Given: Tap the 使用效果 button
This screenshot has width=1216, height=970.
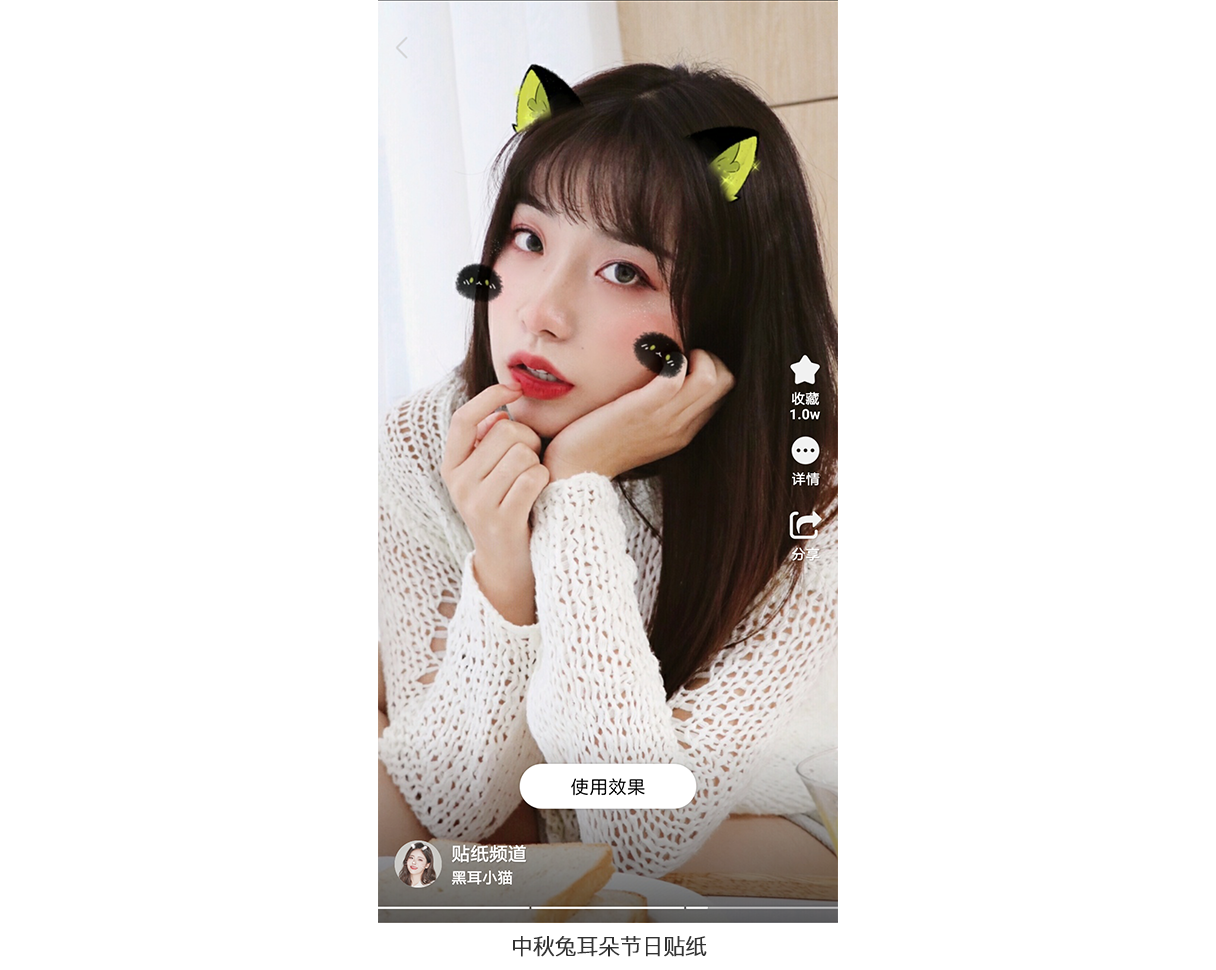Looking at the screenshot, I should pos(607,787).
